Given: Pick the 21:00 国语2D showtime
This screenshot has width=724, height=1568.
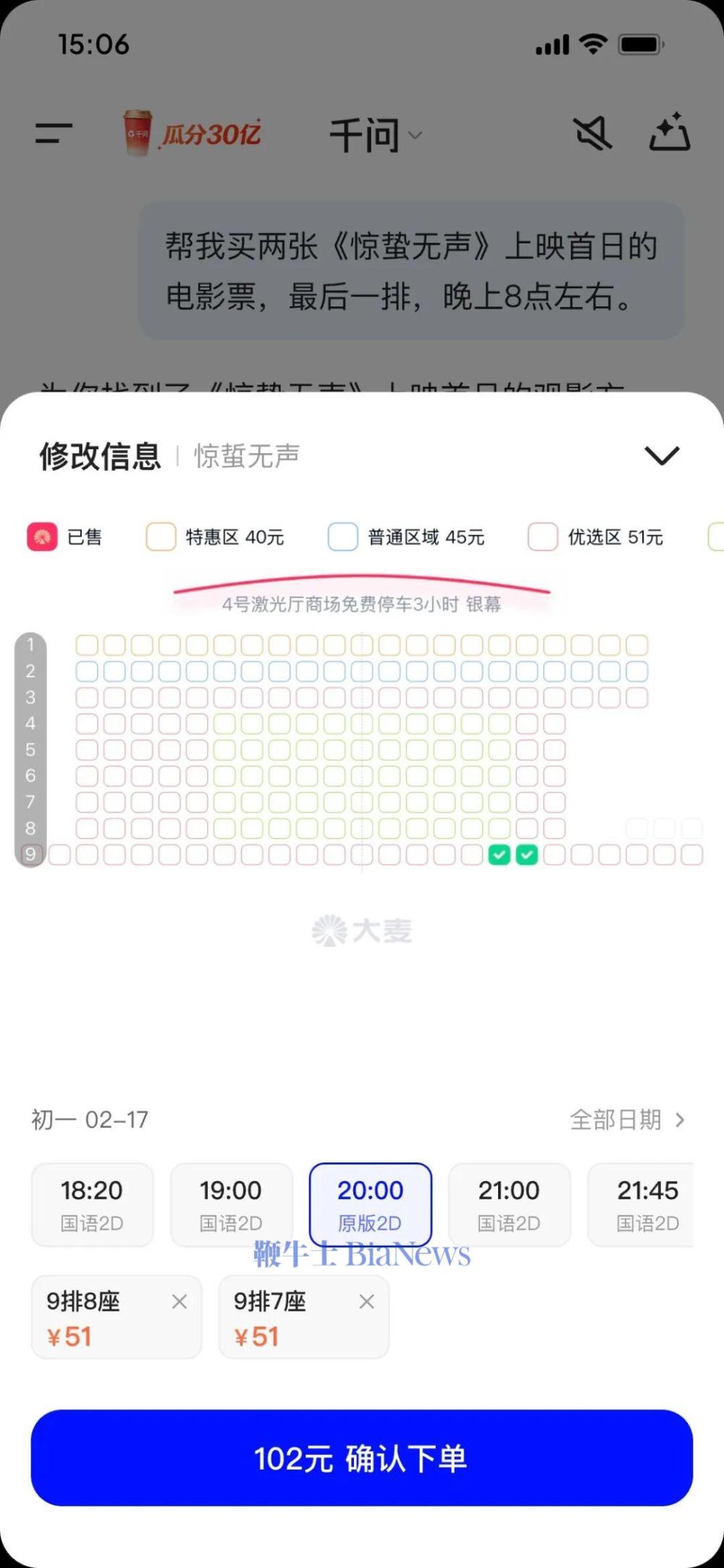Looking at the screenshot, I should pos(509,1204).
